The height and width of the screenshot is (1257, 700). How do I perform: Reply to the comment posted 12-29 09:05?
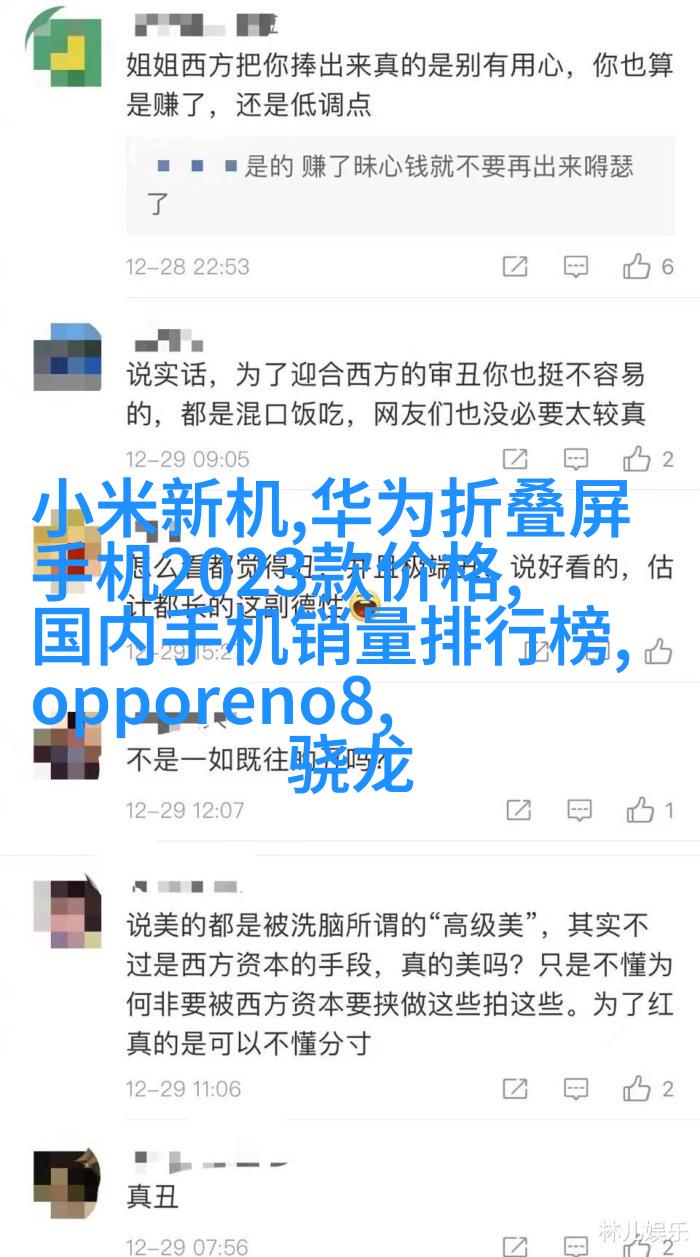point(576,459)
